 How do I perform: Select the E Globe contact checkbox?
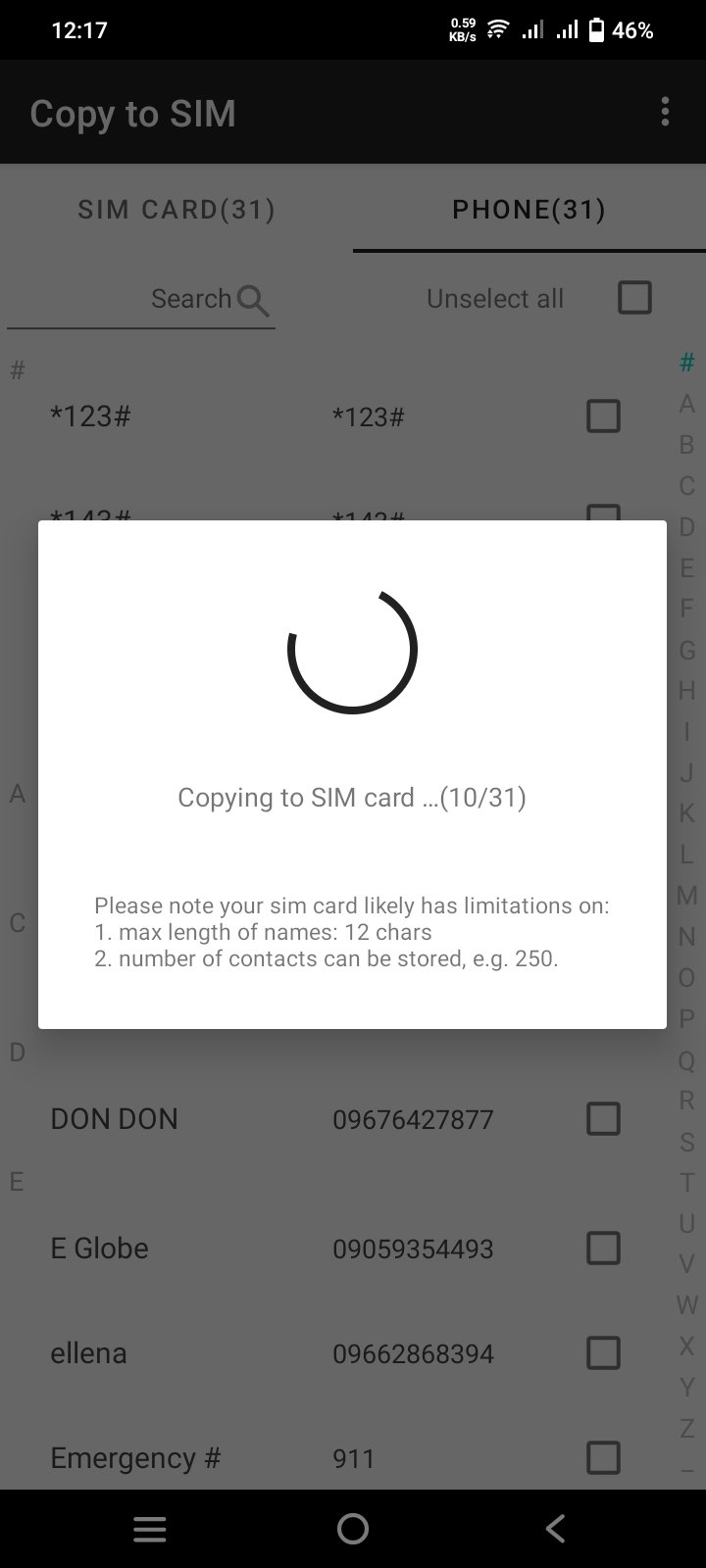603,1248
